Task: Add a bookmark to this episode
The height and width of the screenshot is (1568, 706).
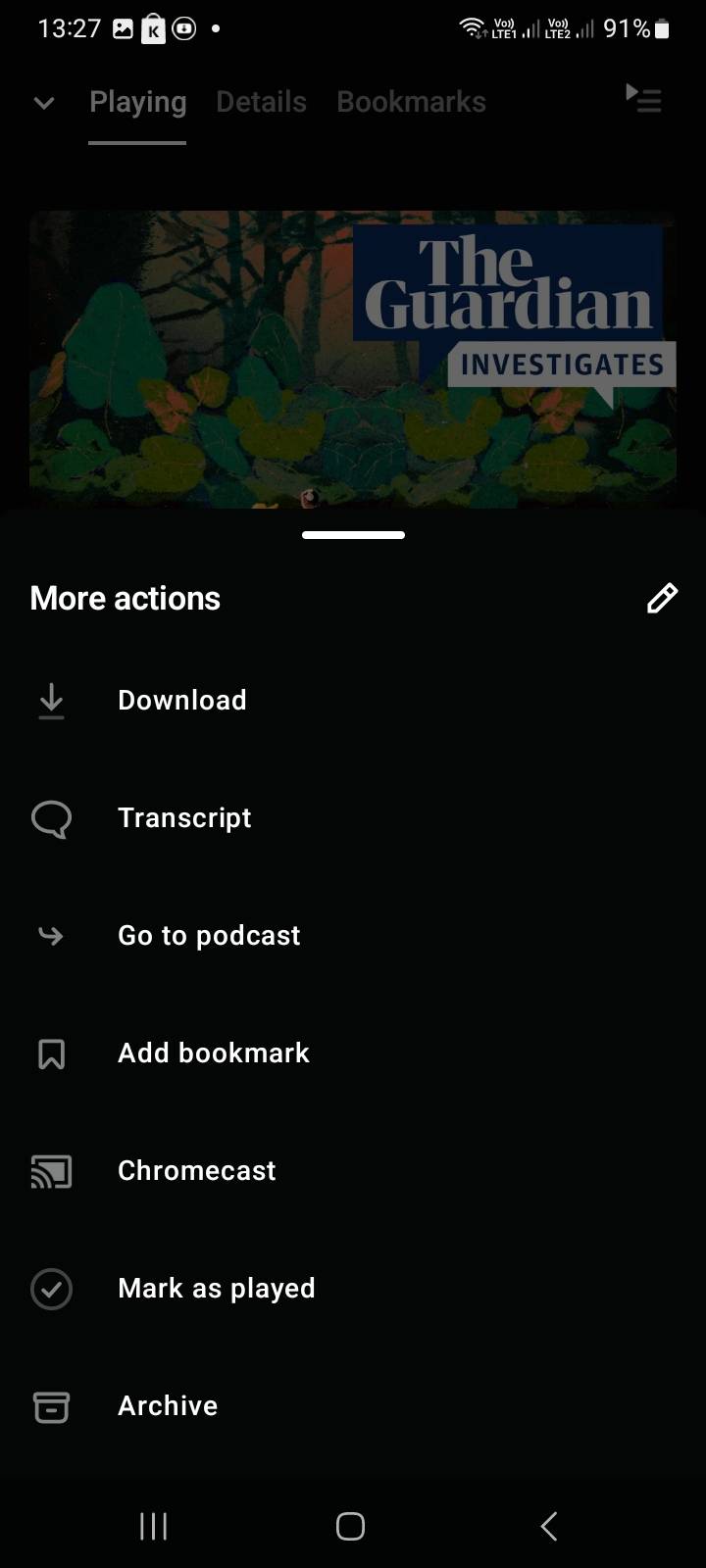Action: (x=213, y=1053)
